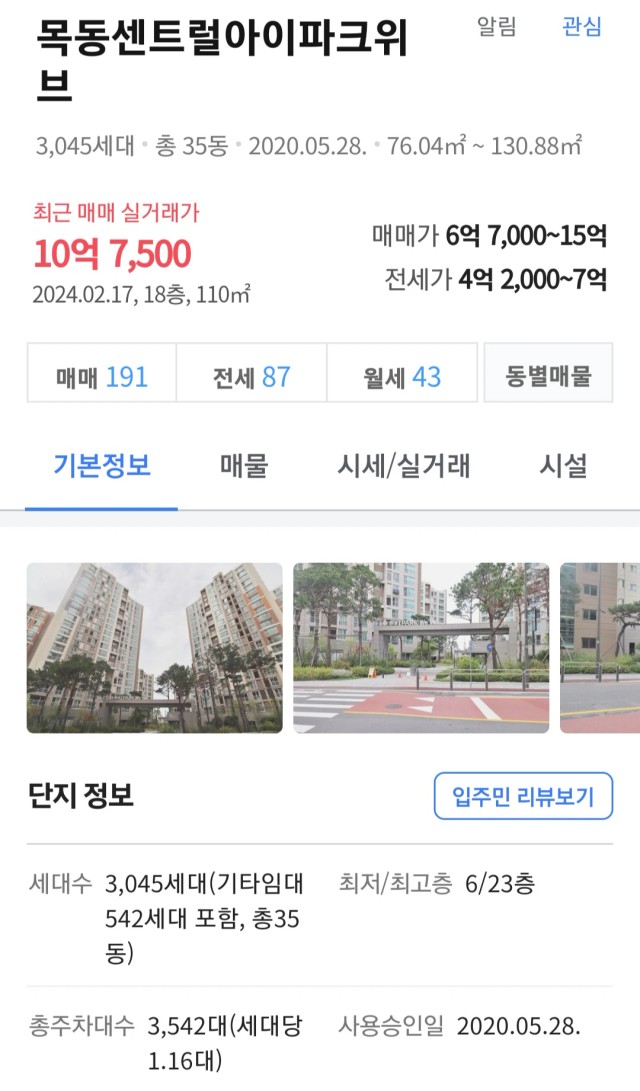640x1091 pixels.
Task: Switch to the 시세/실거래 tab
Action: [x=404, y=466]
